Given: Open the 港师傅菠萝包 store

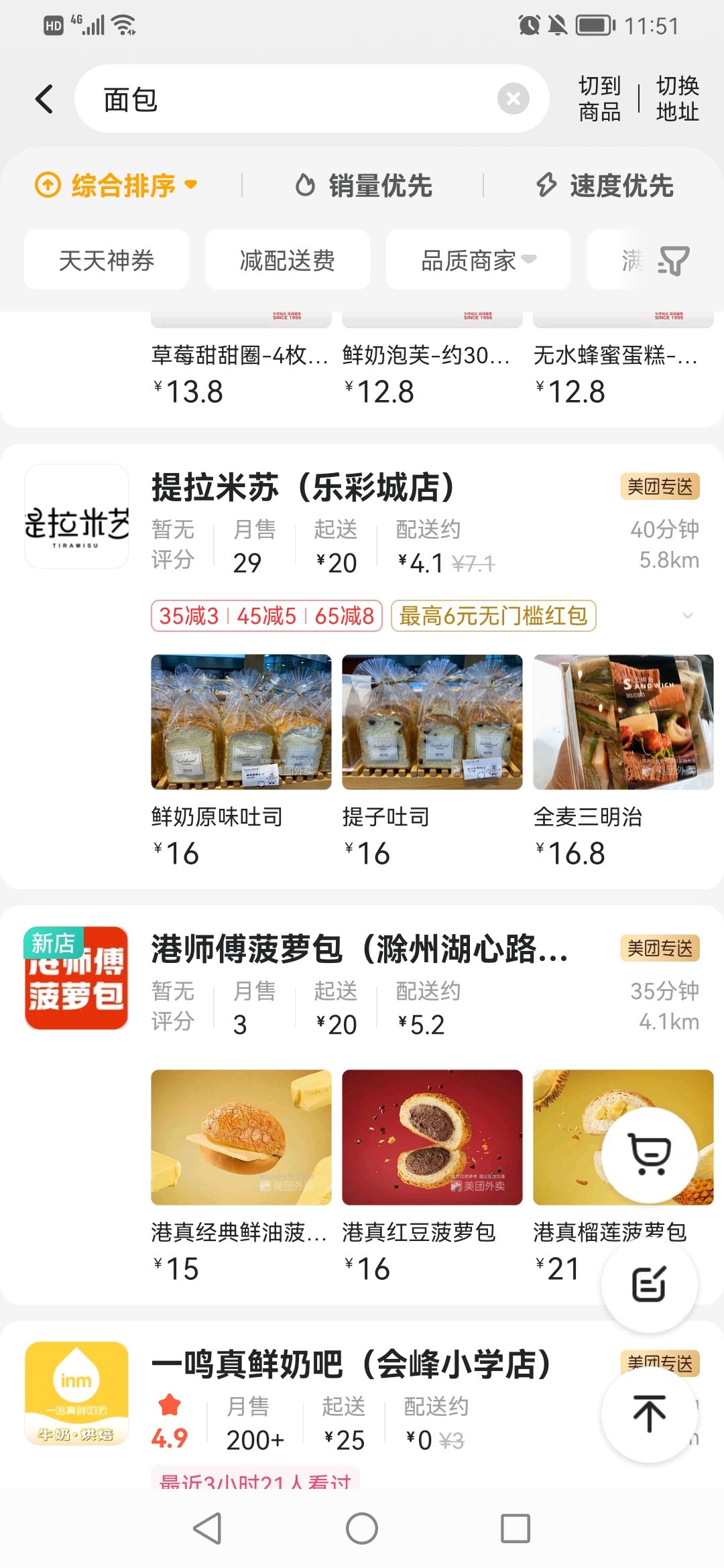Looking at the screenshot, I should click(359, 949).
